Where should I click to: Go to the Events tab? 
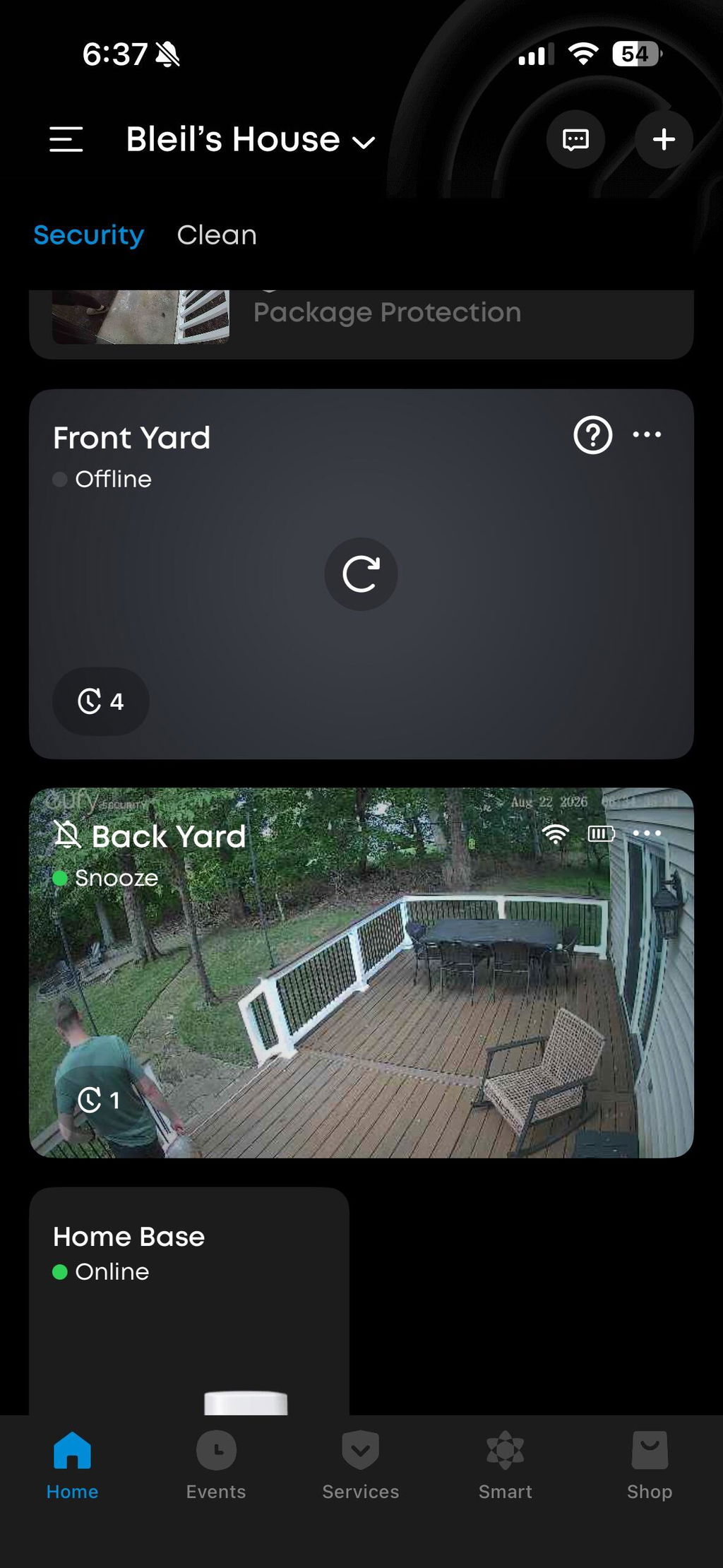216,1466
